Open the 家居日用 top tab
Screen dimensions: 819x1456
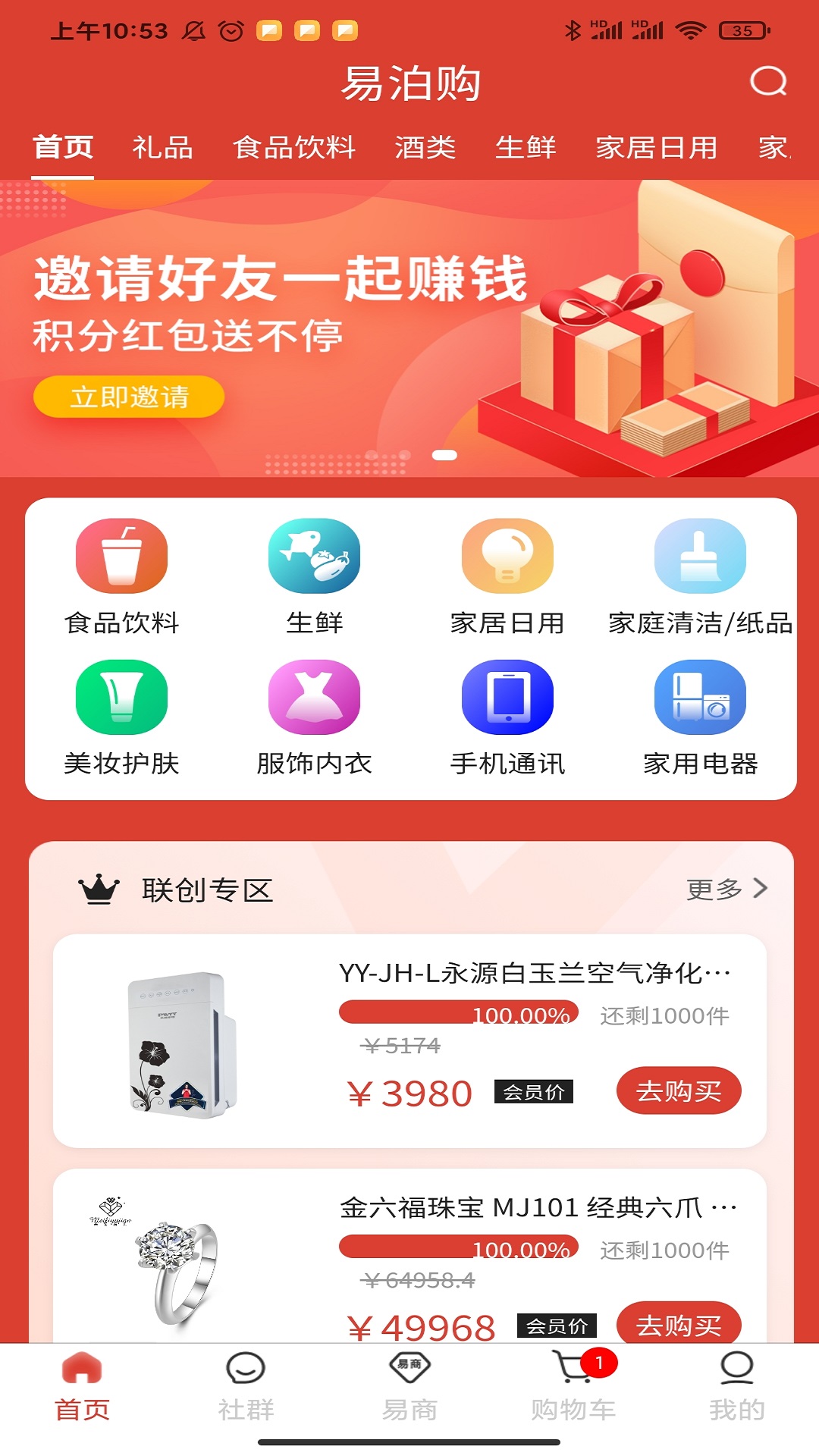pyautogui.click(x=656, y=147)
